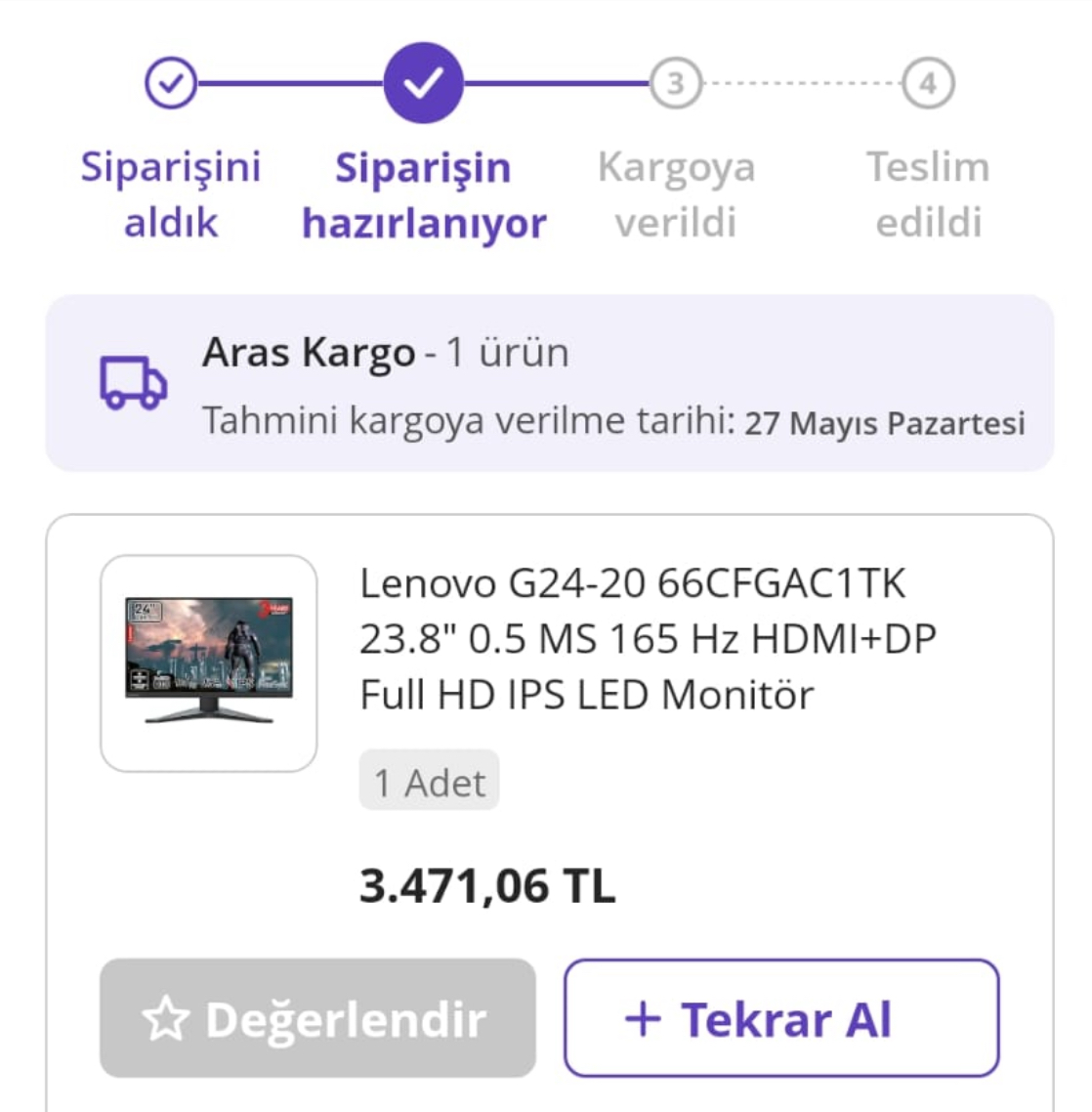Open the Lenovo G24-20 monitor image
The image size is (1092, 1112).
[x=209, y=663]
